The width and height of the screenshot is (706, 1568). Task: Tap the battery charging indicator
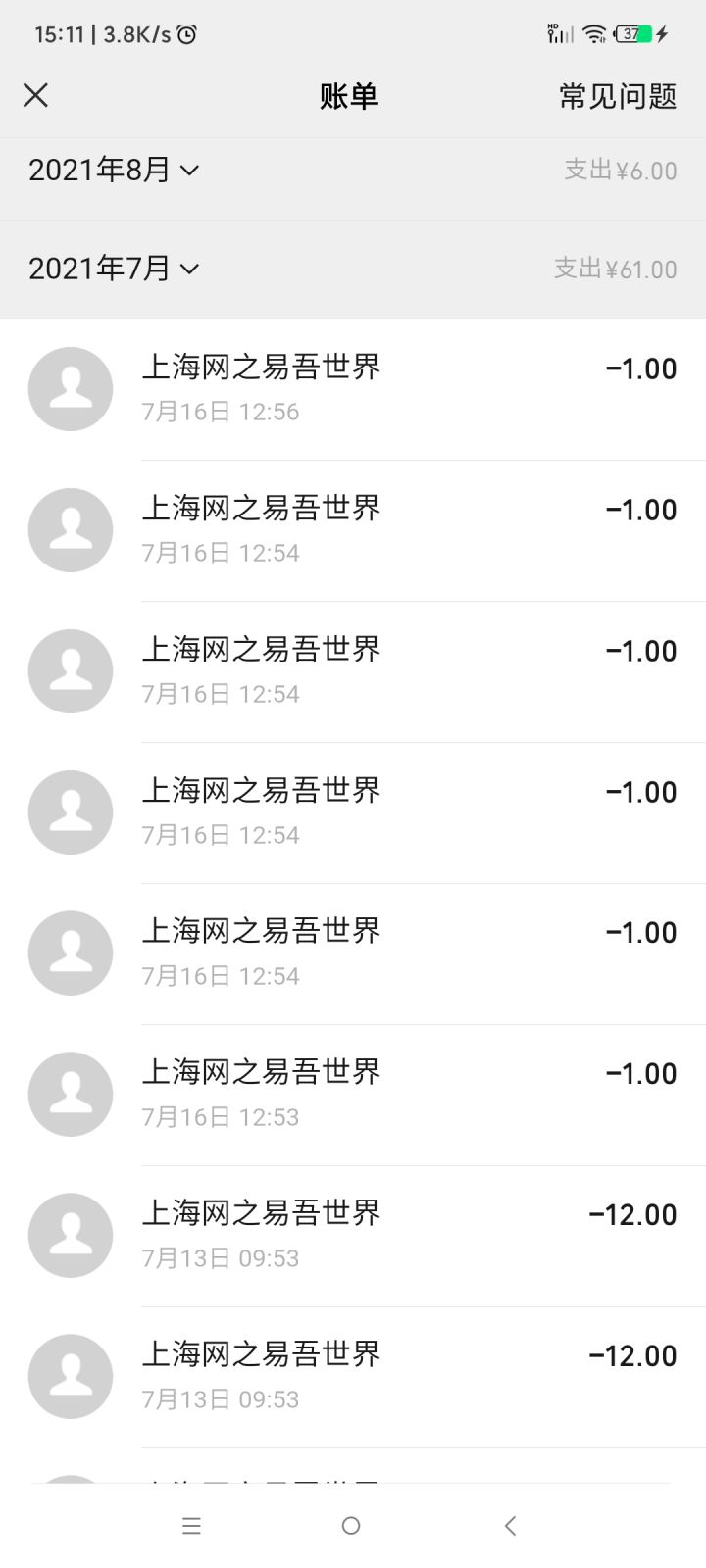click(x=632, y=32)
